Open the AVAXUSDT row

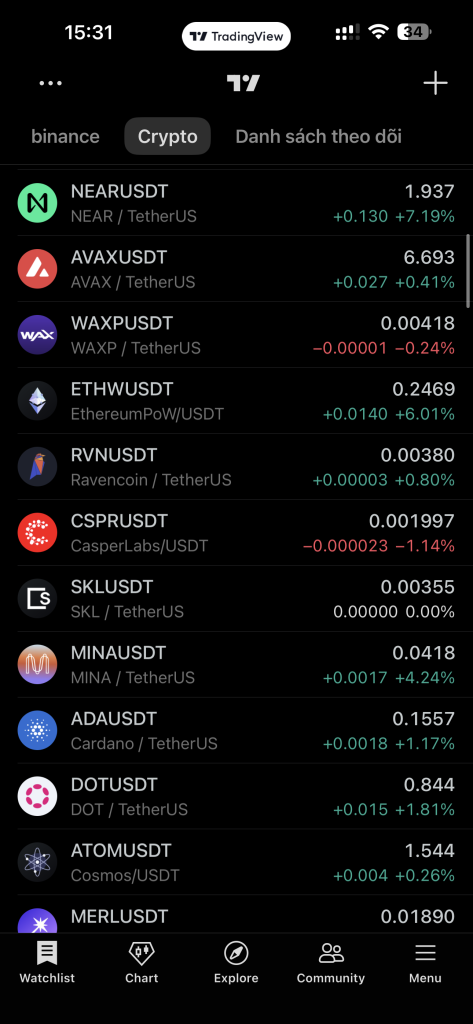point(236,269)
